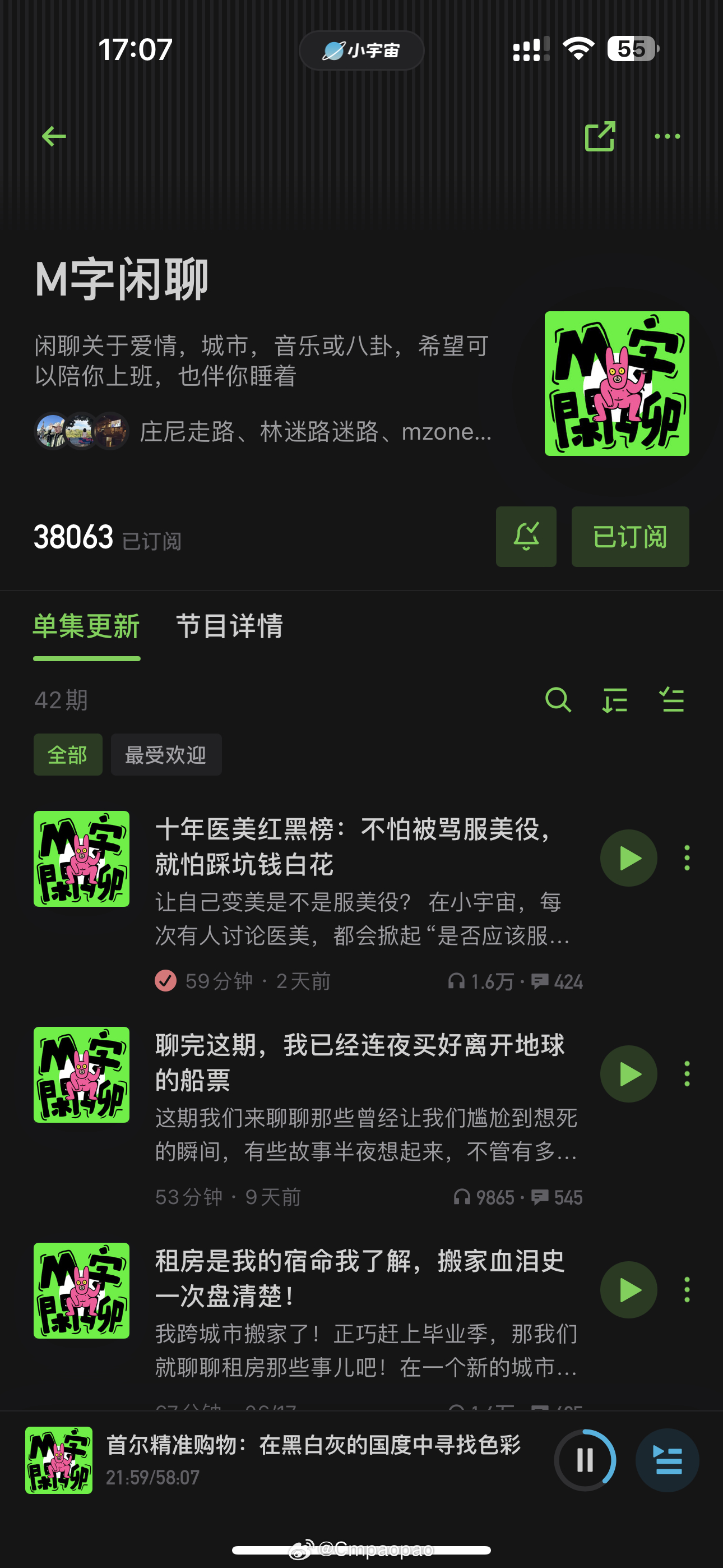The image size is (723, 1568).
Task: Select the 全部 filter chip
Action: pos(68,755)
